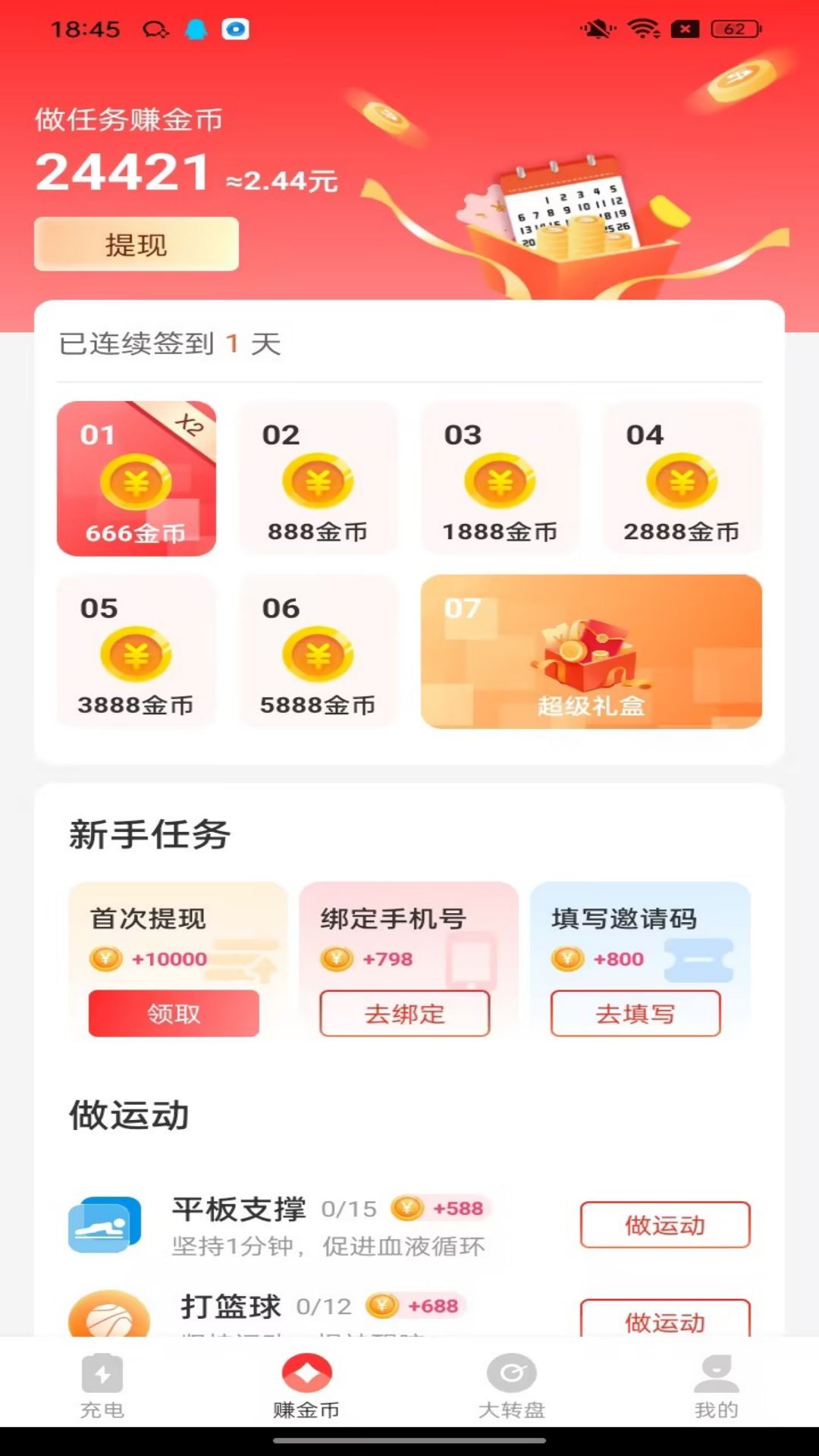
Task: Claim the day 01 sign-in 666金币 reward
Action: click(136, 479)
